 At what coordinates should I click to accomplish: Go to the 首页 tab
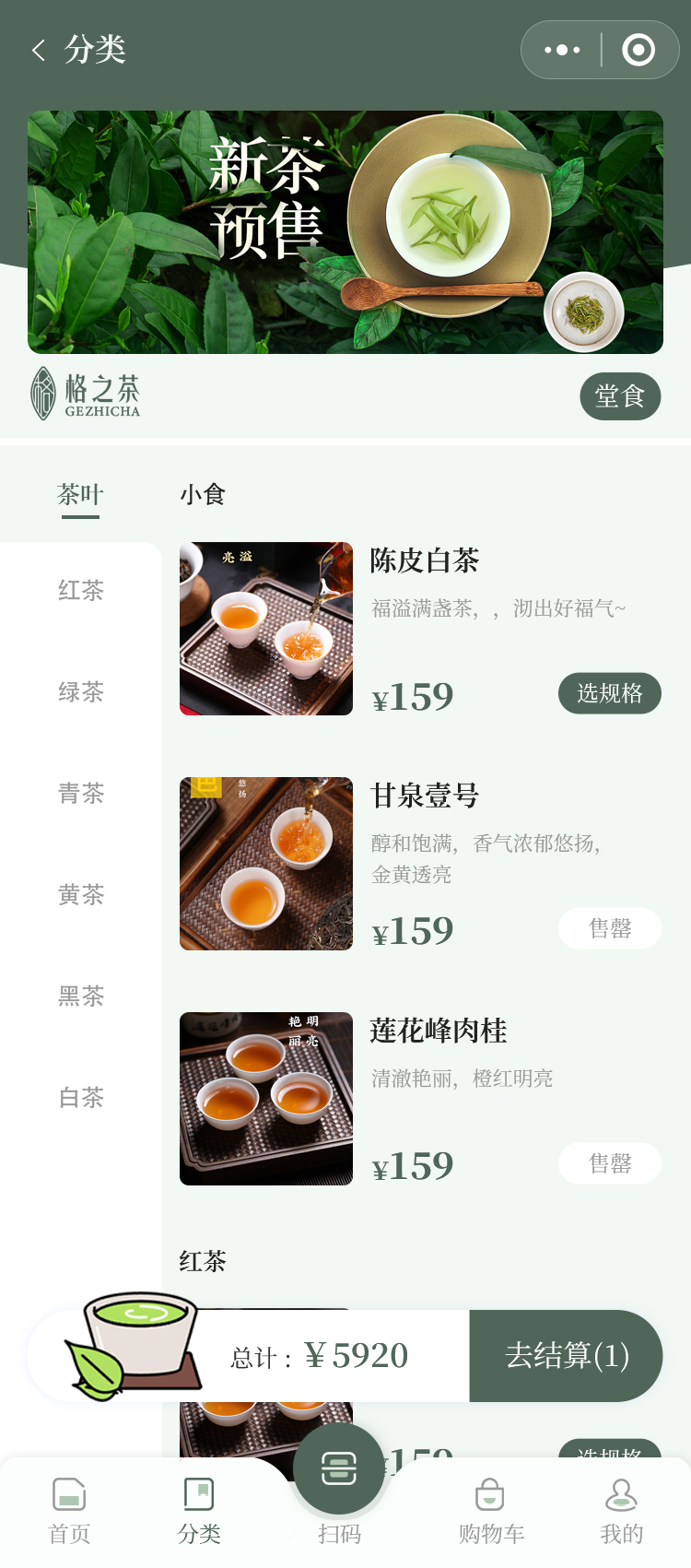point(69,1512)
